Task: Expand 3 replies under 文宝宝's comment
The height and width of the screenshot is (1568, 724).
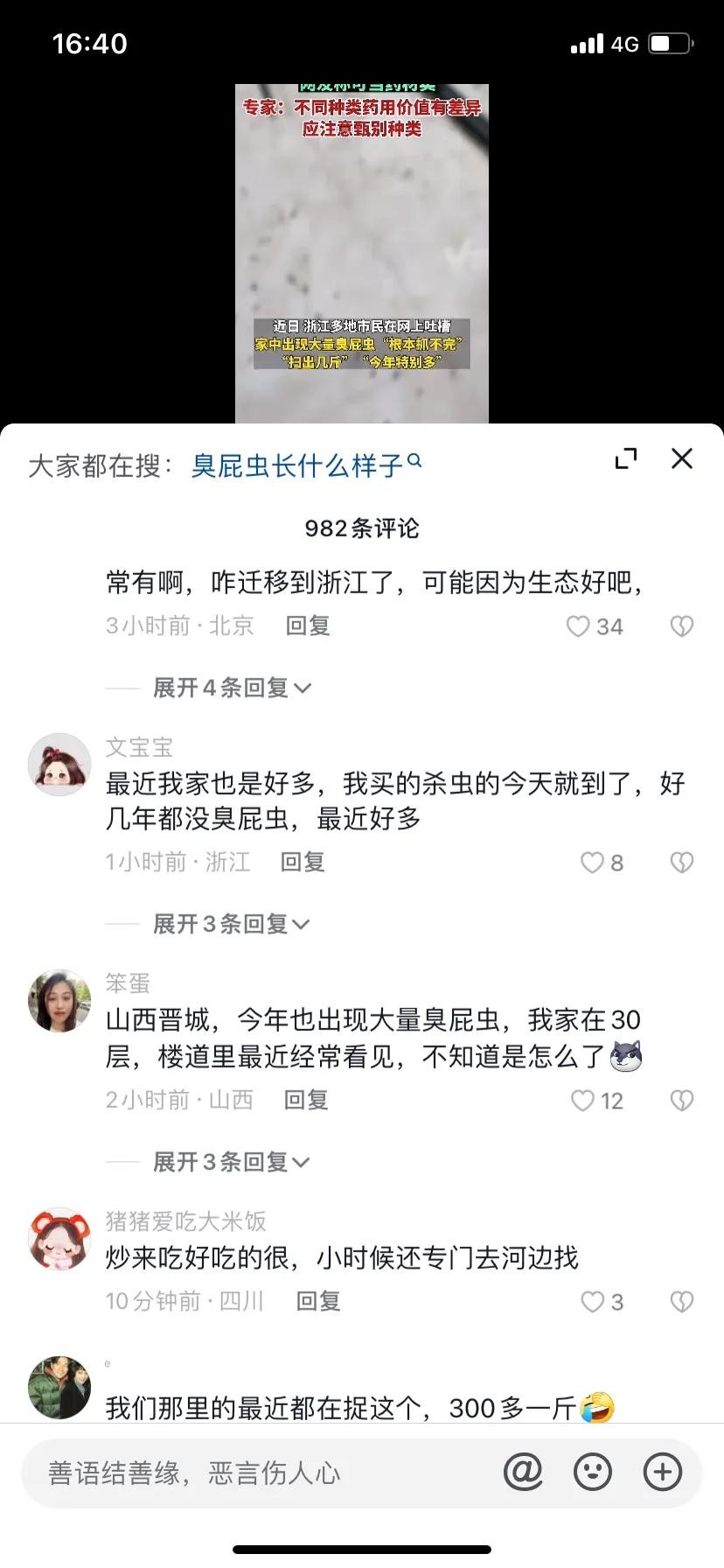Action: (232, 924)
